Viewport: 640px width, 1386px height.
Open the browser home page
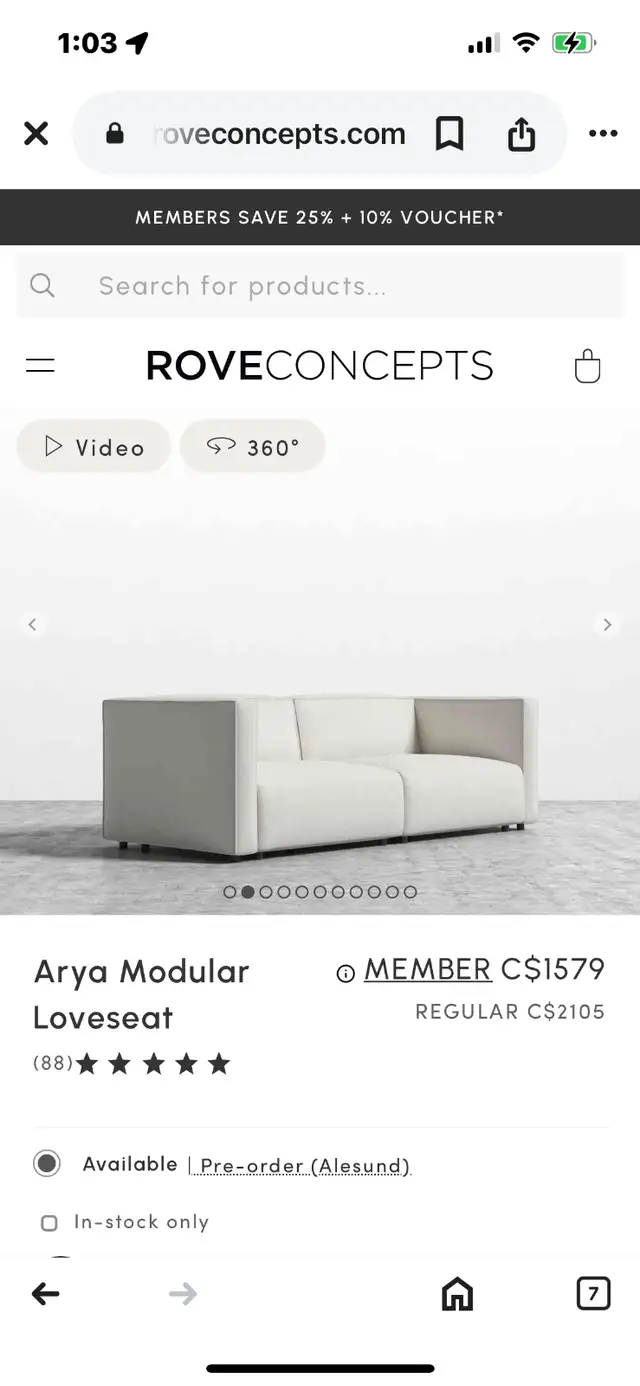[x=457, y=1294]
